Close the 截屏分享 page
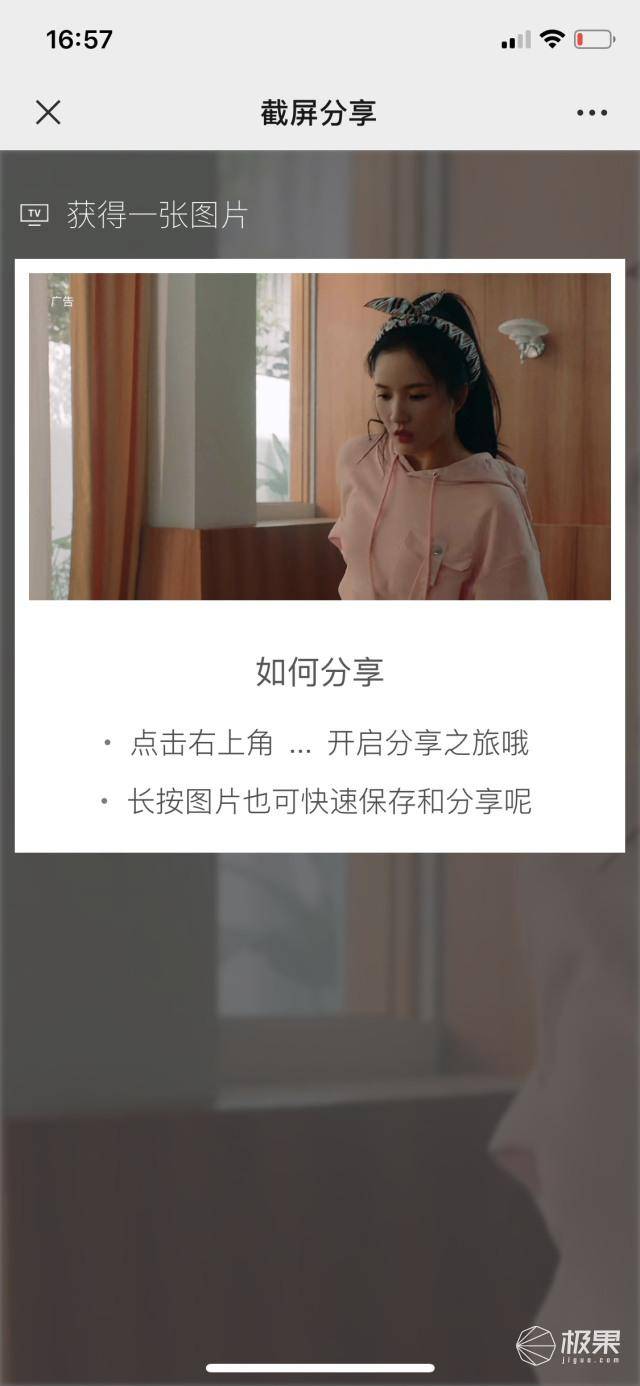Screen dimensions: 640x1386 coord(48,112)
